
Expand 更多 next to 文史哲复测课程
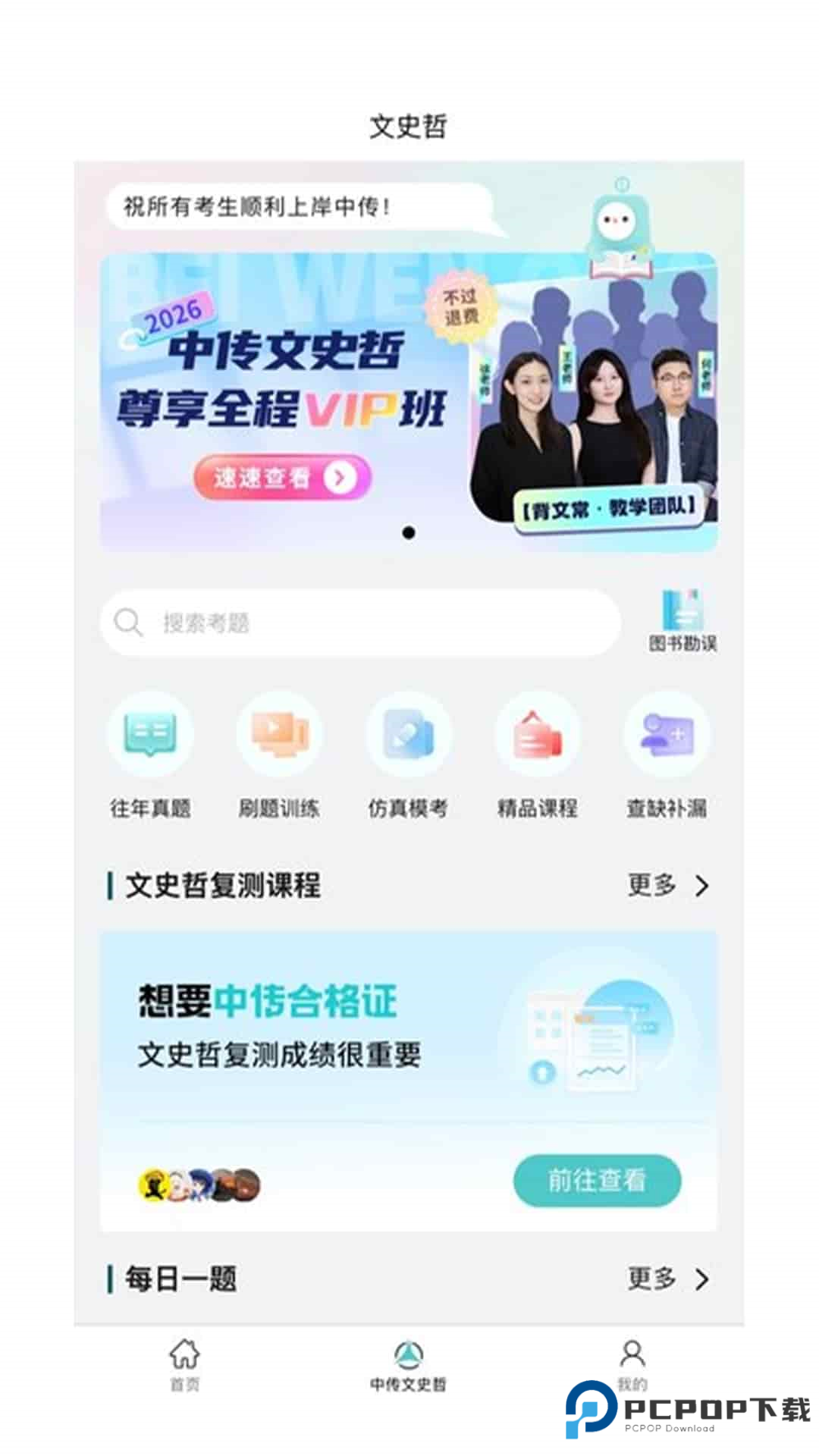667,884
